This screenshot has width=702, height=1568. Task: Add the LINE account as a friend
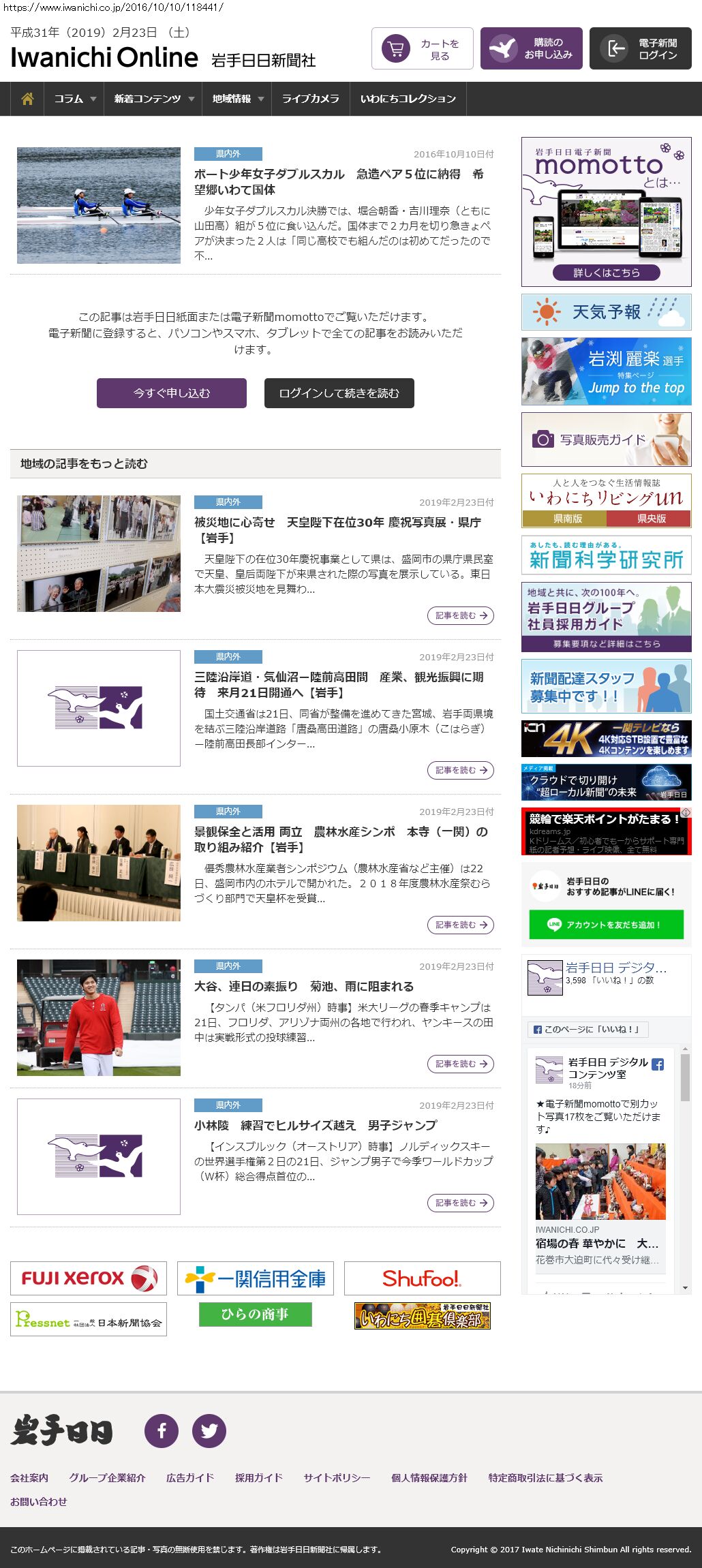click(x=606, y=925)
